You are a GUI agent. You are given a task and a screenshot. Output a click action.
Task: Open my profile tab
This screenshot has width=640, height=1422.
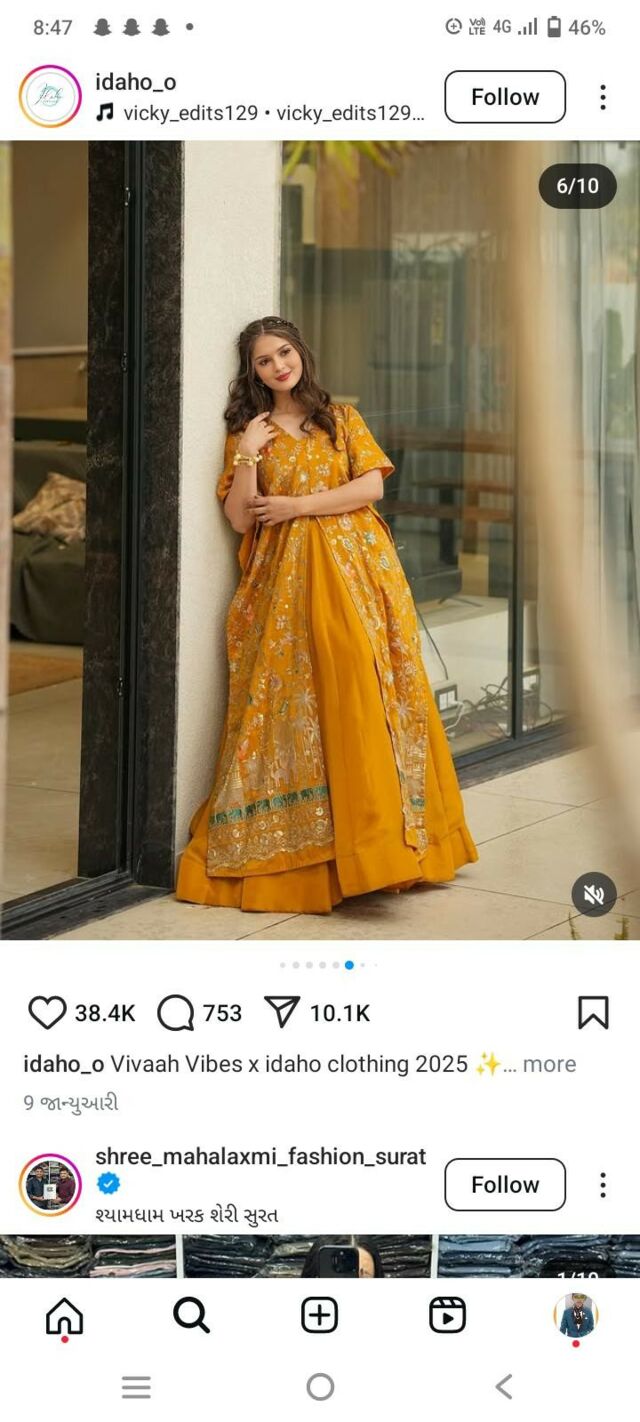[x=575, y=1316]
